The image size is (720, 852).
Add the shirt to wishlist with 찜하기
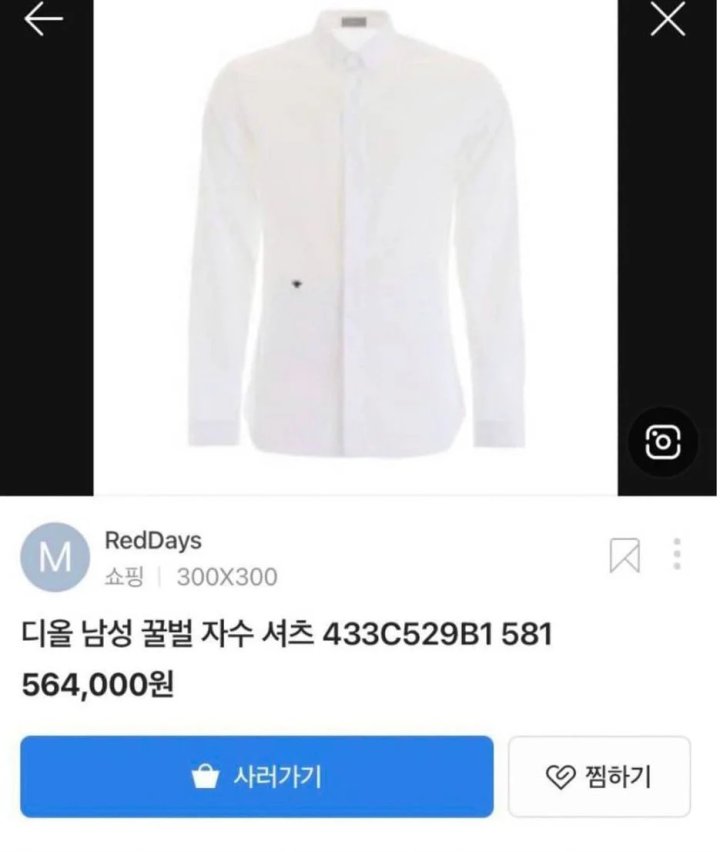[599, 777]
